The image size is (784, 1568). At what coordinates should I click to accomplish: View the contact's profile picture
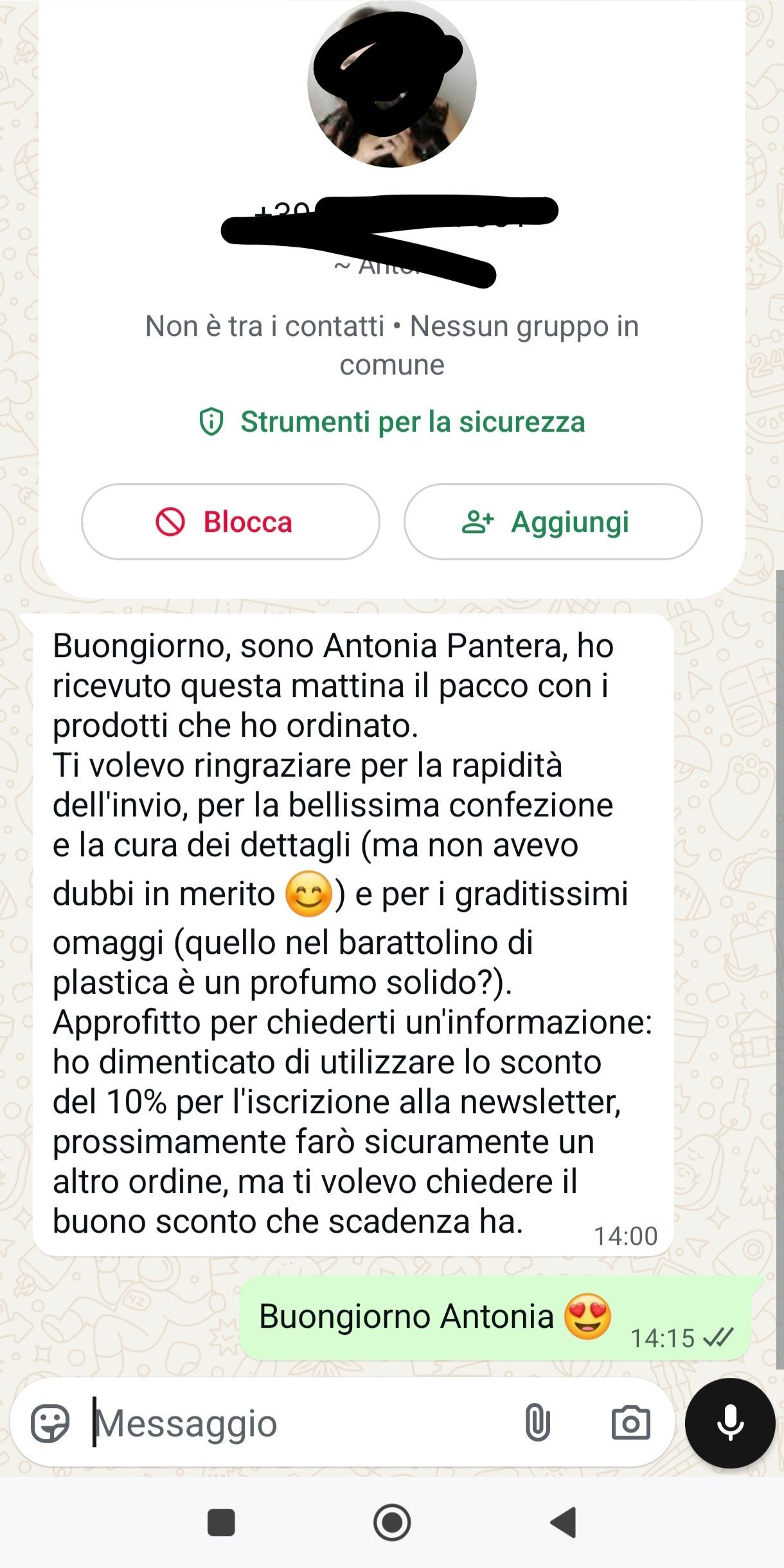click(392, 84)
